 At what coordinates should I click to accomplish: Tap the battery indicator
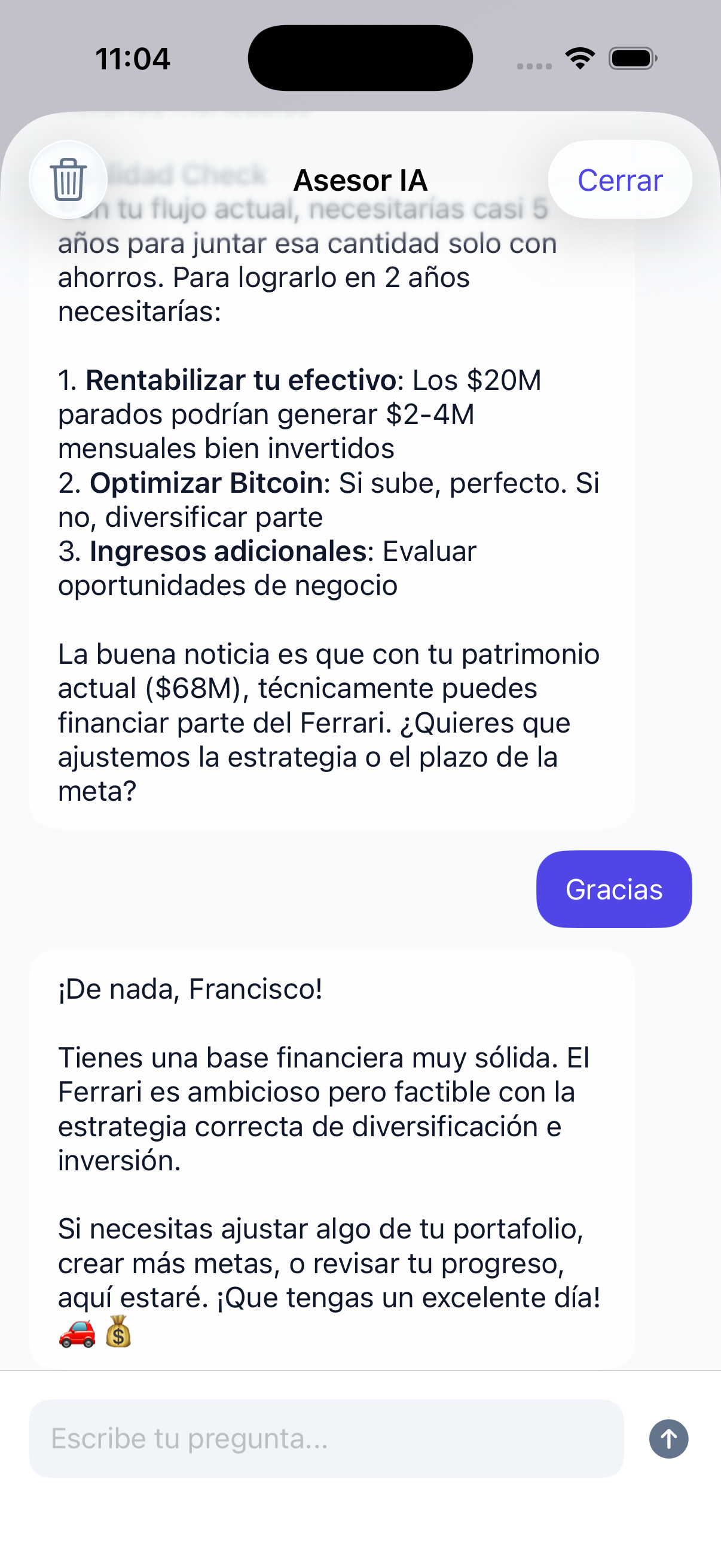click(631, 58)
